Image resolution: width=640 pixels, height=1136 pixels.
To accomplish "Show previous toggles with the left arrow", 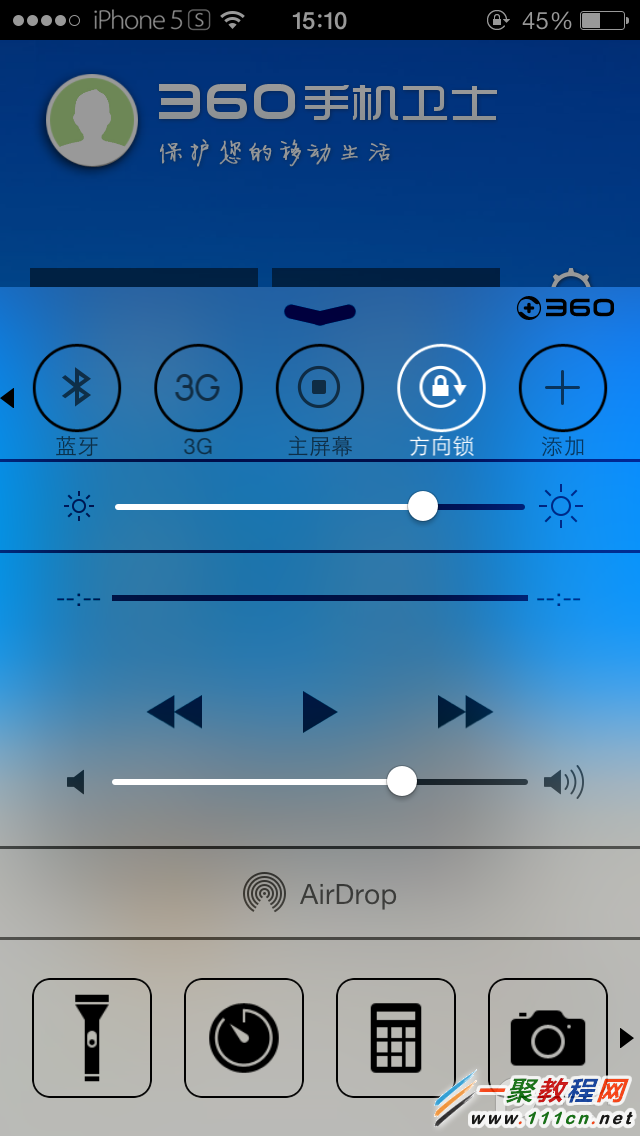I will point(8,398).
